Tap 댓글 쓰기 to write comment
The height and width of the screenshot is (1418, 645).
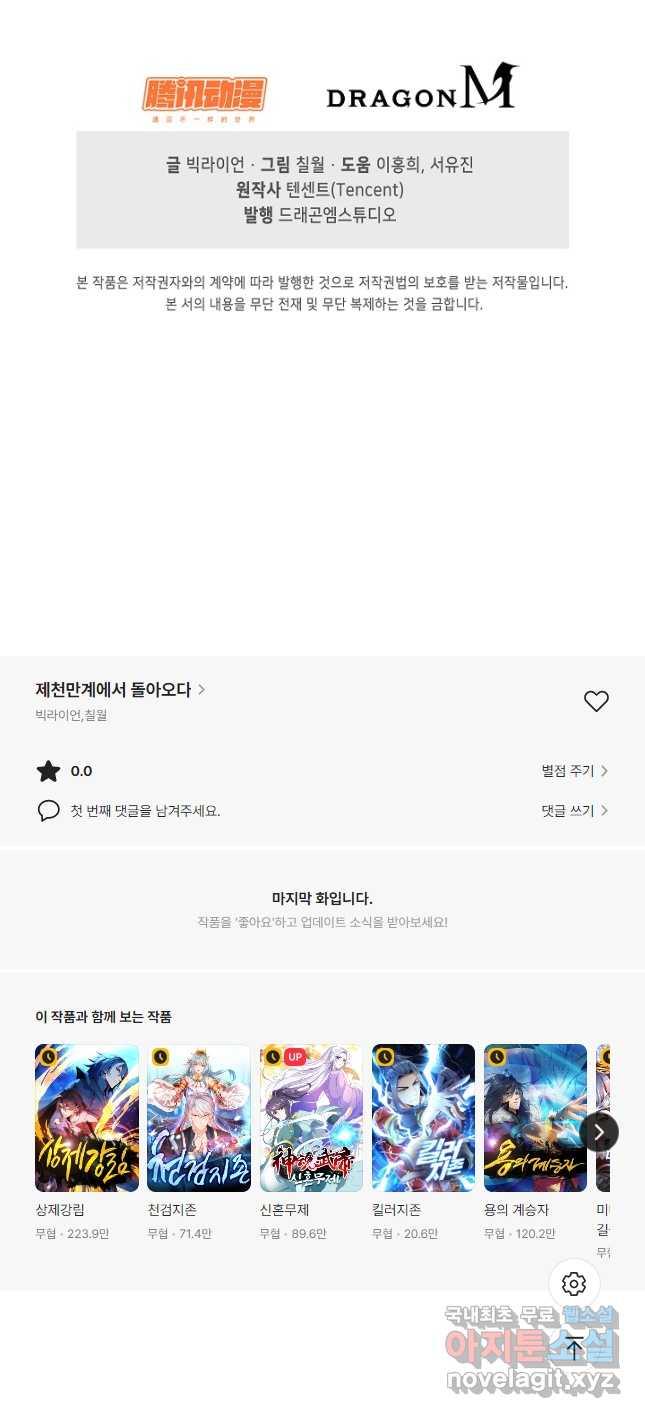point(574,811)
